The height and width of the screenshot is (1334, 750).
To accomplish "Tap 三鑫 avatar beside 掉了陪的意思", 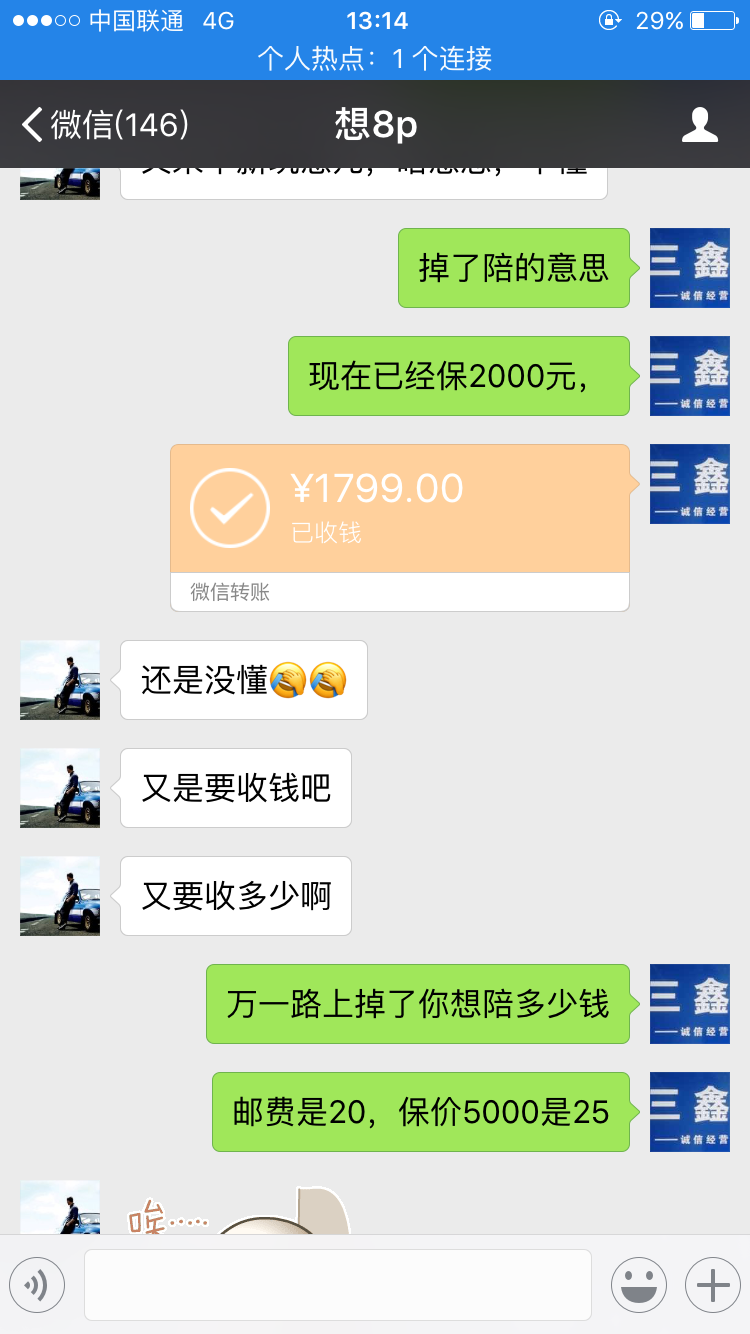I will (x=690, y=268).
